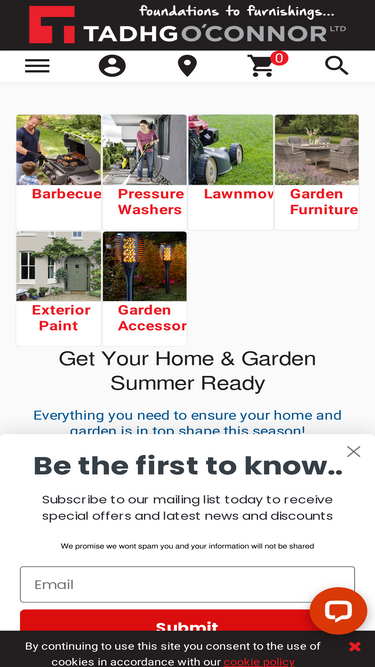Open the Barbecues category tile

tap(59, 172)
